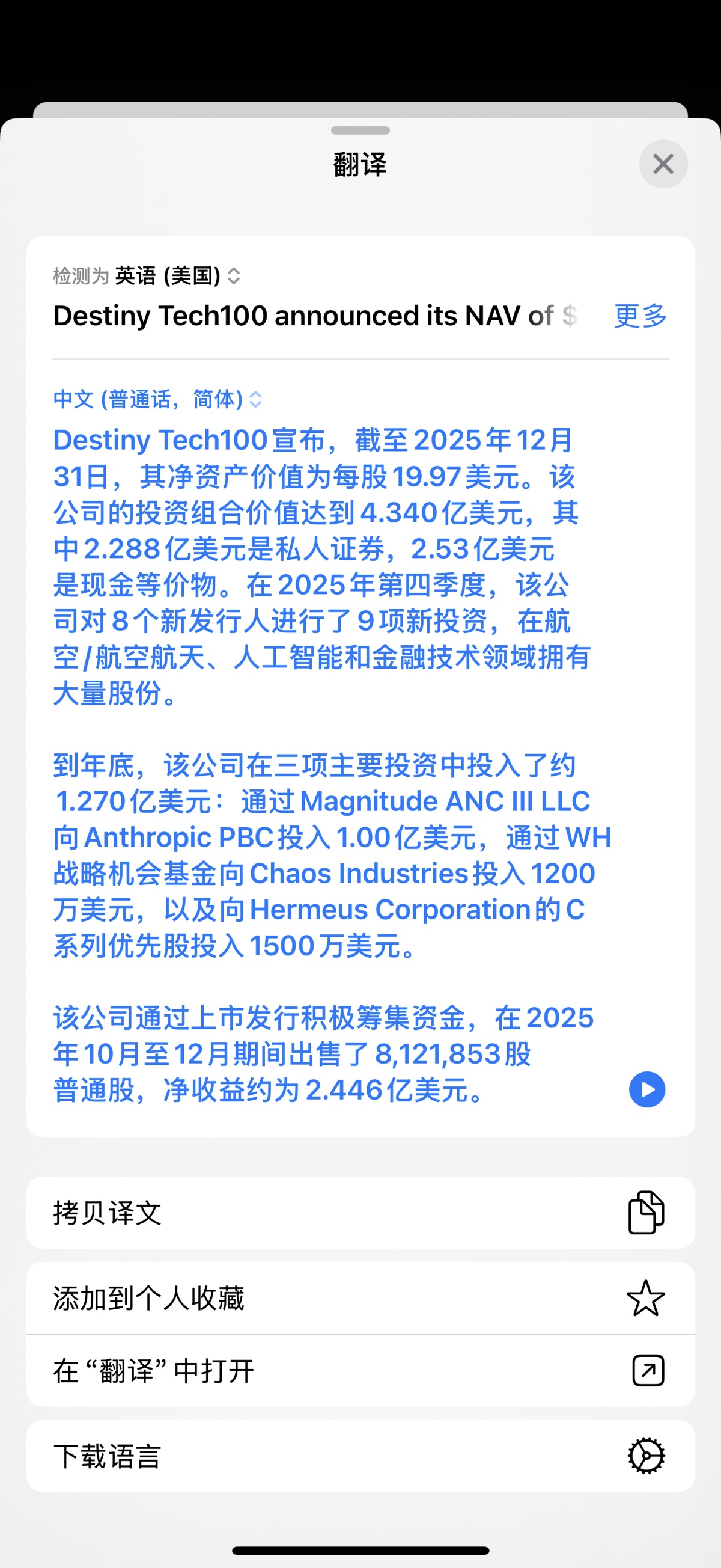Image resolution: width=721 pixels, height=1568 pixels.
Task: Show more of the original text with 更多
Action: 640,316
